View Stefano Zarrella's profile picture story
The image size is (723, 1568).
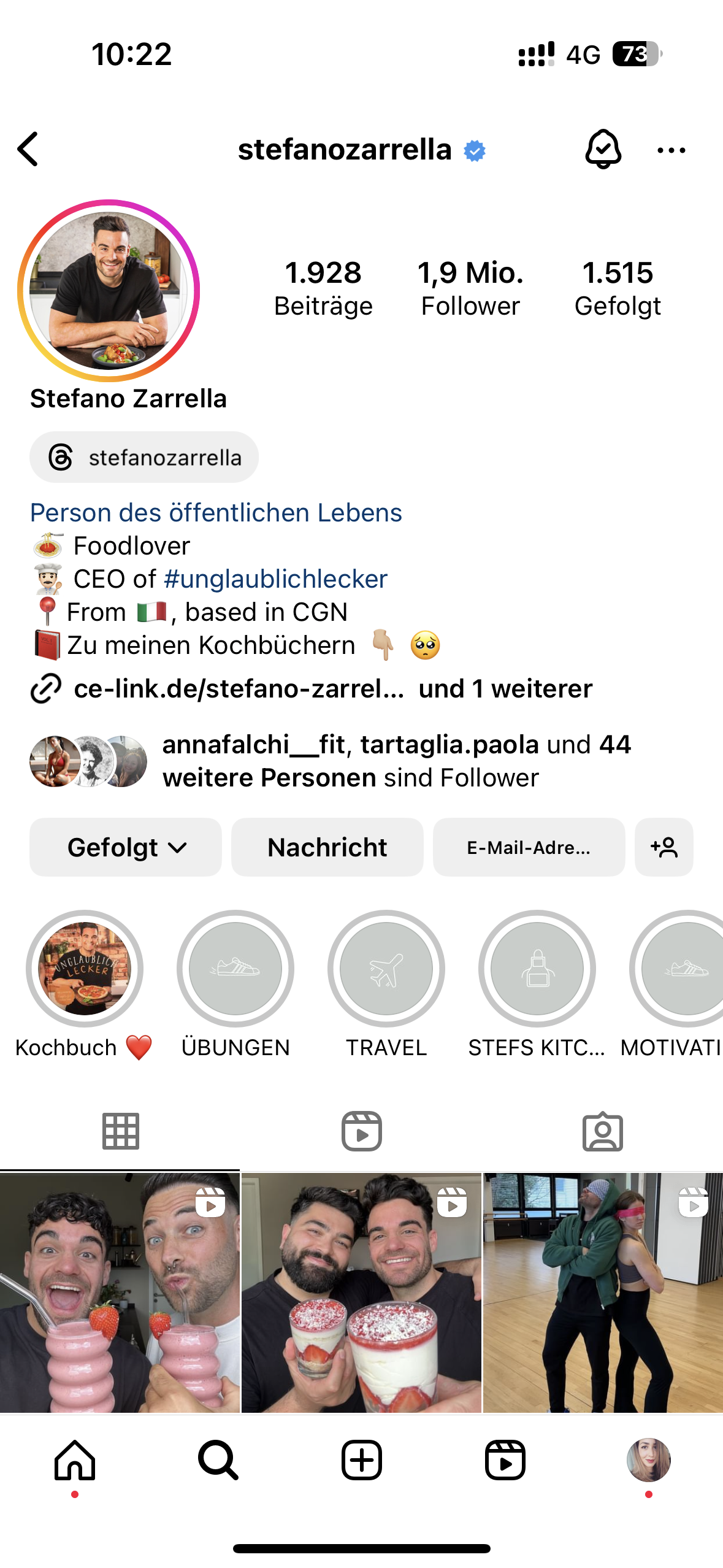point(109,290)
